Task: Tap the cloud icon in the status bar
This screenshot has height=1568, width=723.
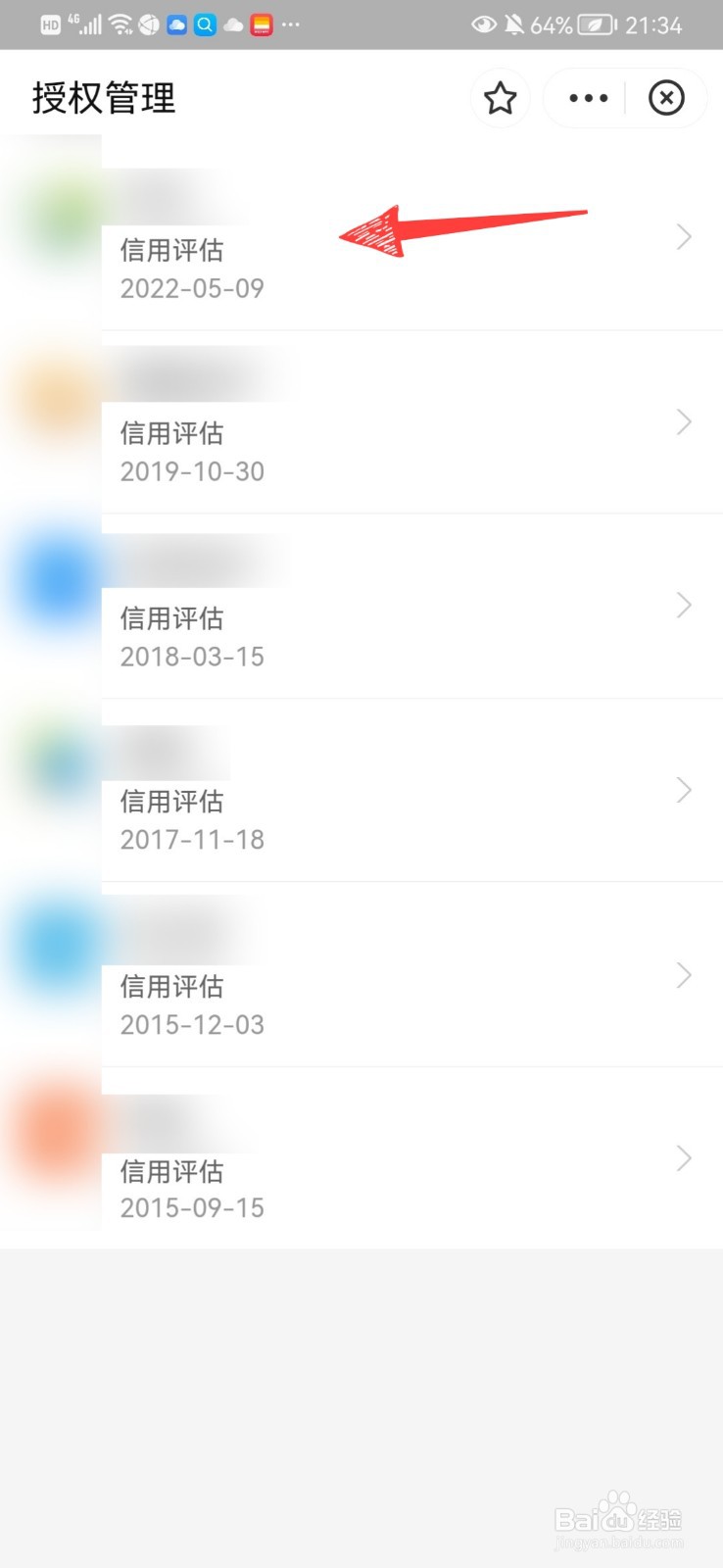Action: click(232, 24)
